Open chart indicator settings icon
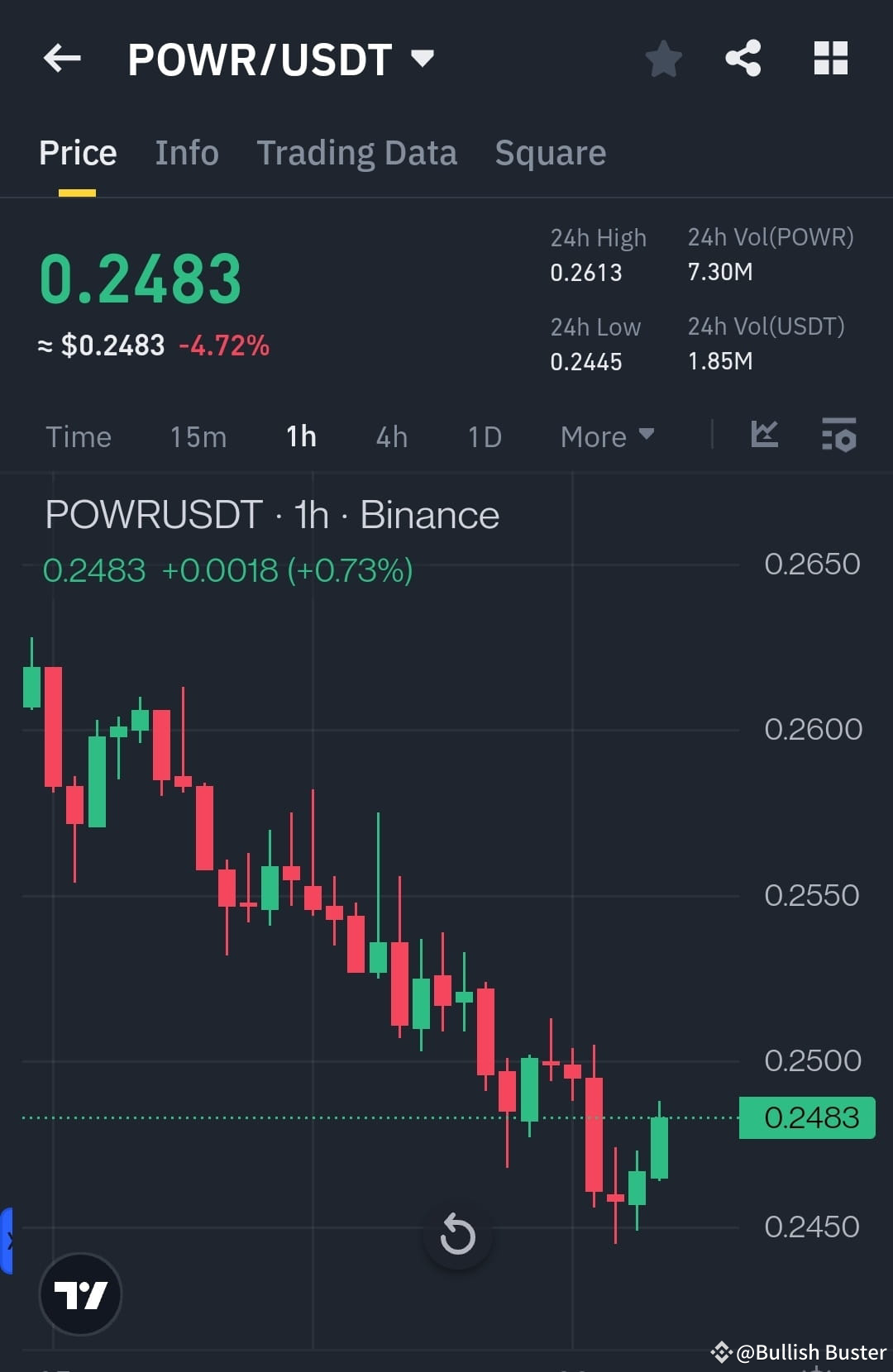The width and height of the screenshot is (893, 1372). 838,436
